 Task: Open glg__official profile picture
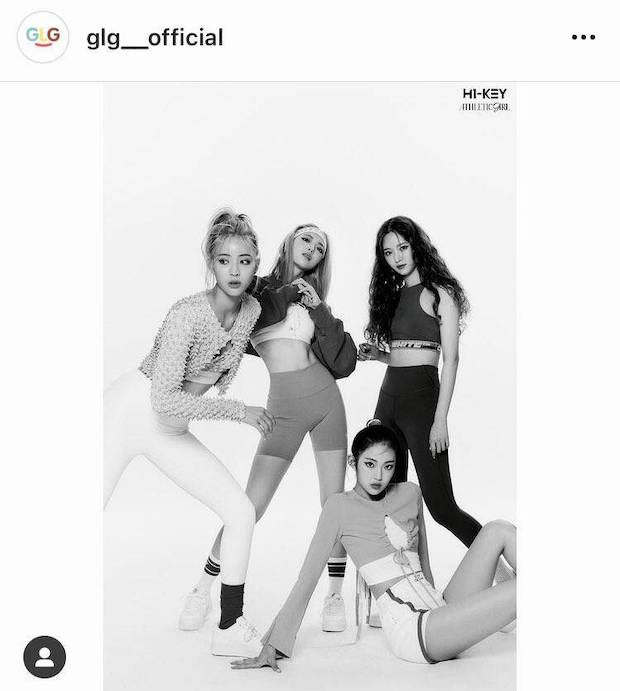(42, 38)
